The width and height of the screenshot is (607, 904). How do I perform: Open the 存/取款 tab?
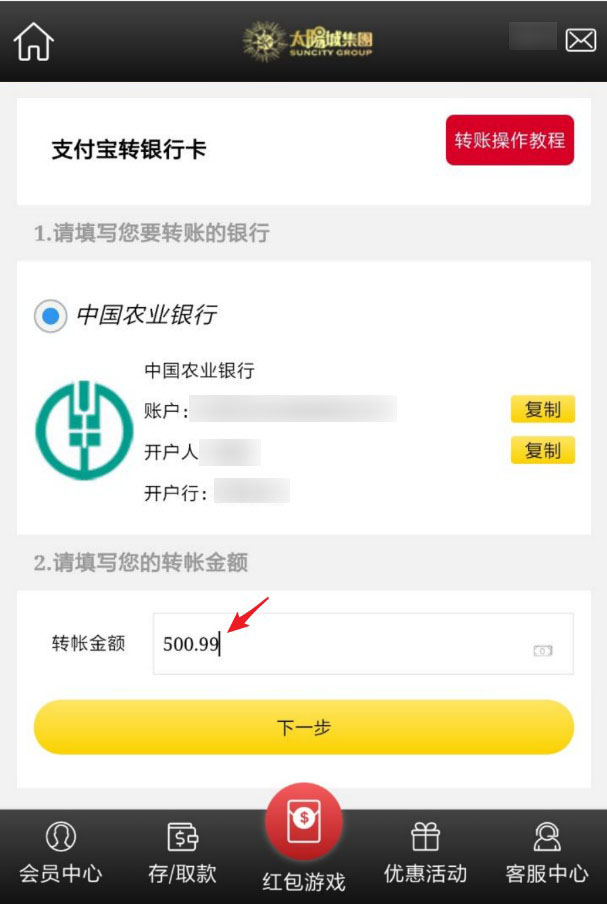point(182,853)
